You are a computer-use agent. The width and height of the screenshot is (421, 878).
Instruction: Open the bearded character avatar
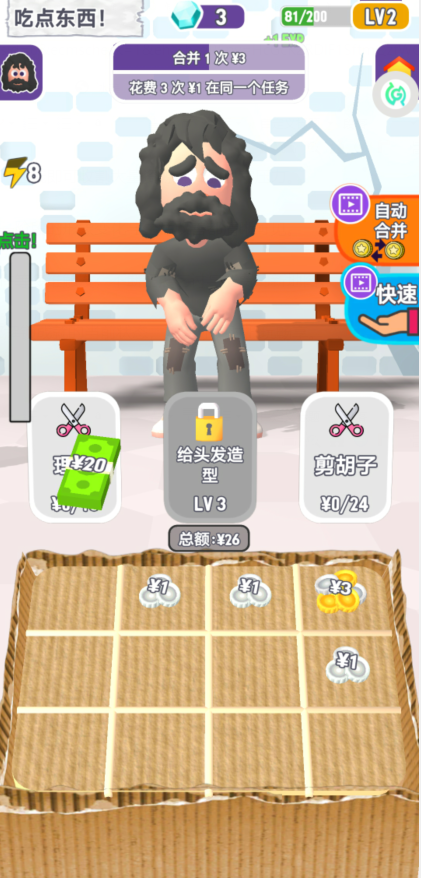pyautogui.click(x=21, y=72)
